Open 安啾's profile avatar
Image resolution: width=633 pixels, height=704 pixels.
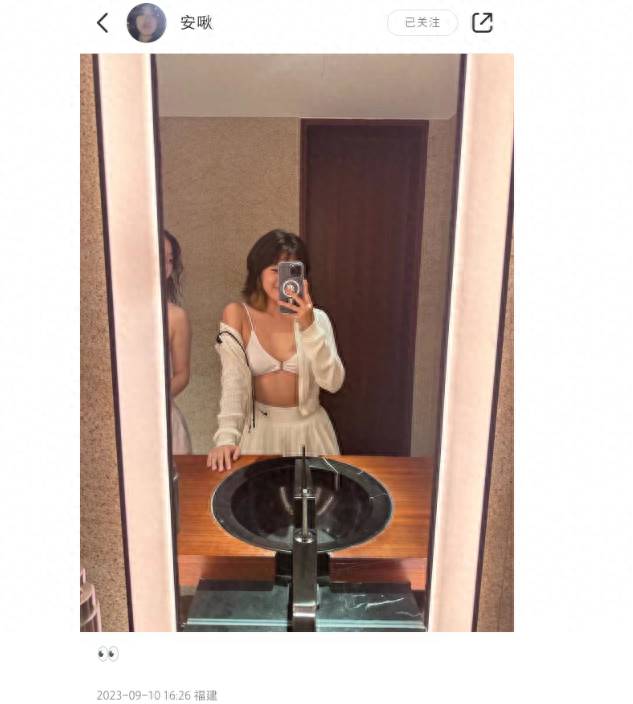[x=146, y=22]
